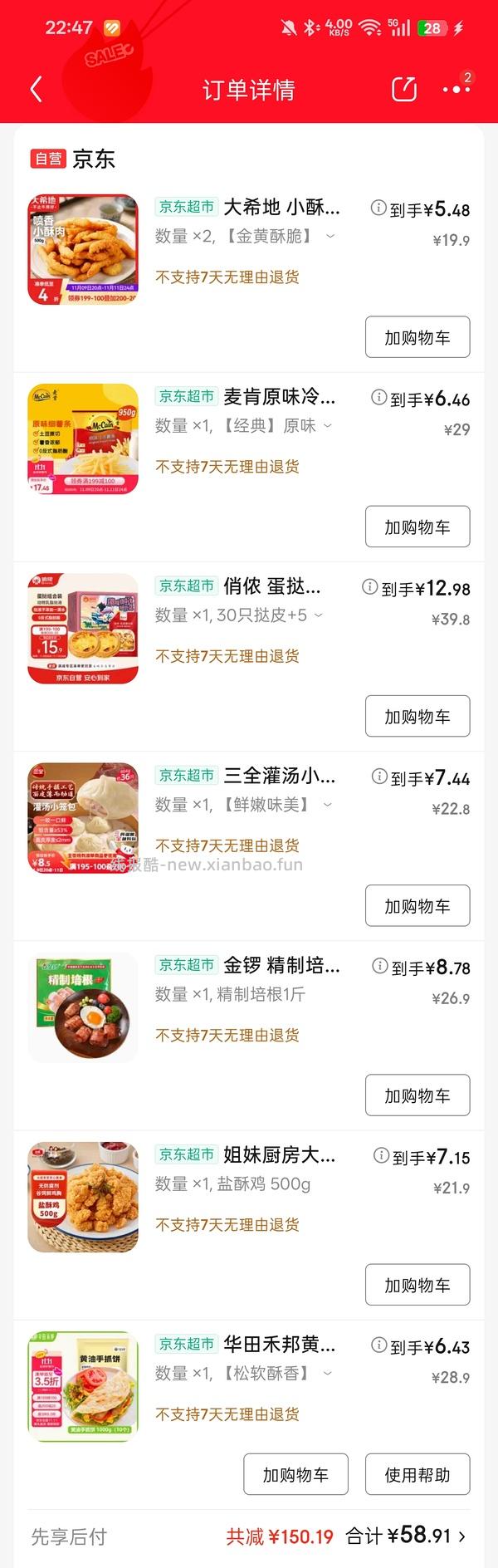
Task: Add 金锣精制培根 to the cart
Action: 417,1095
